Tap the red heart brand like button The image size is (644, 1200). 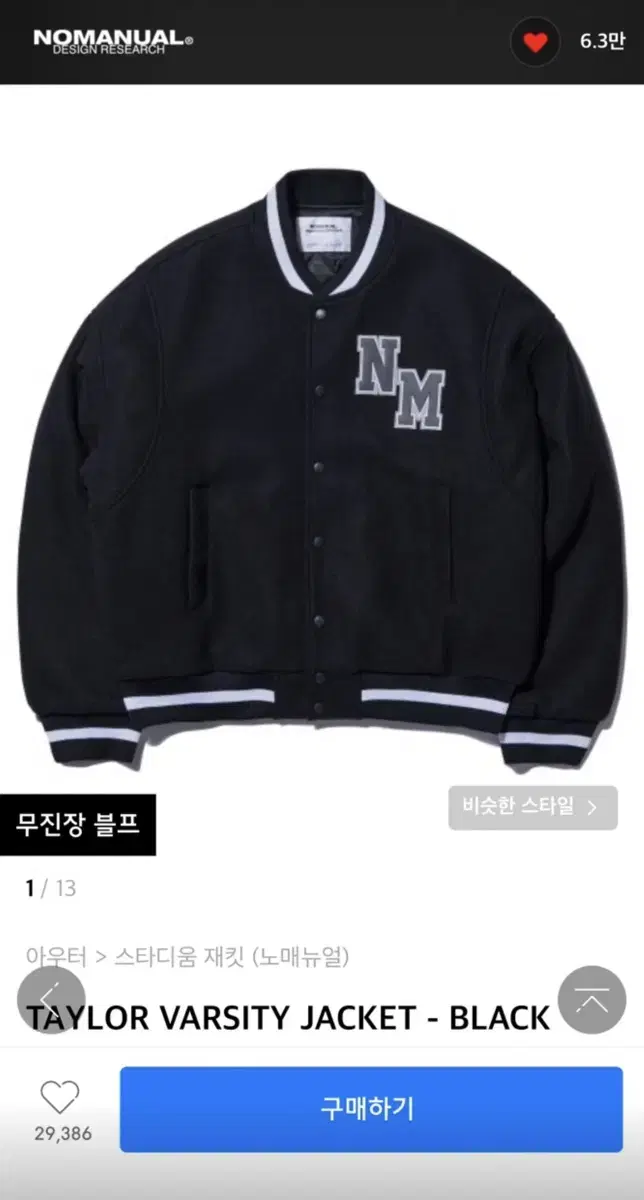coord(536,42)
